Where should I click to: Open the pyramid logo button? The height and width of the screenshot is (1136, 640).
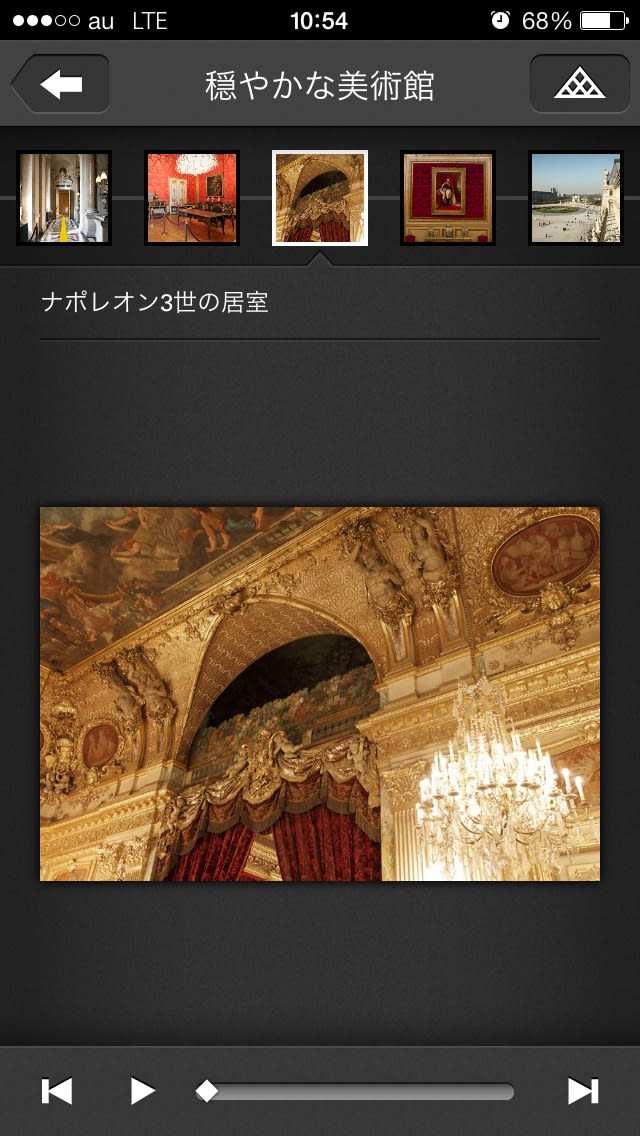click(579, 84)
